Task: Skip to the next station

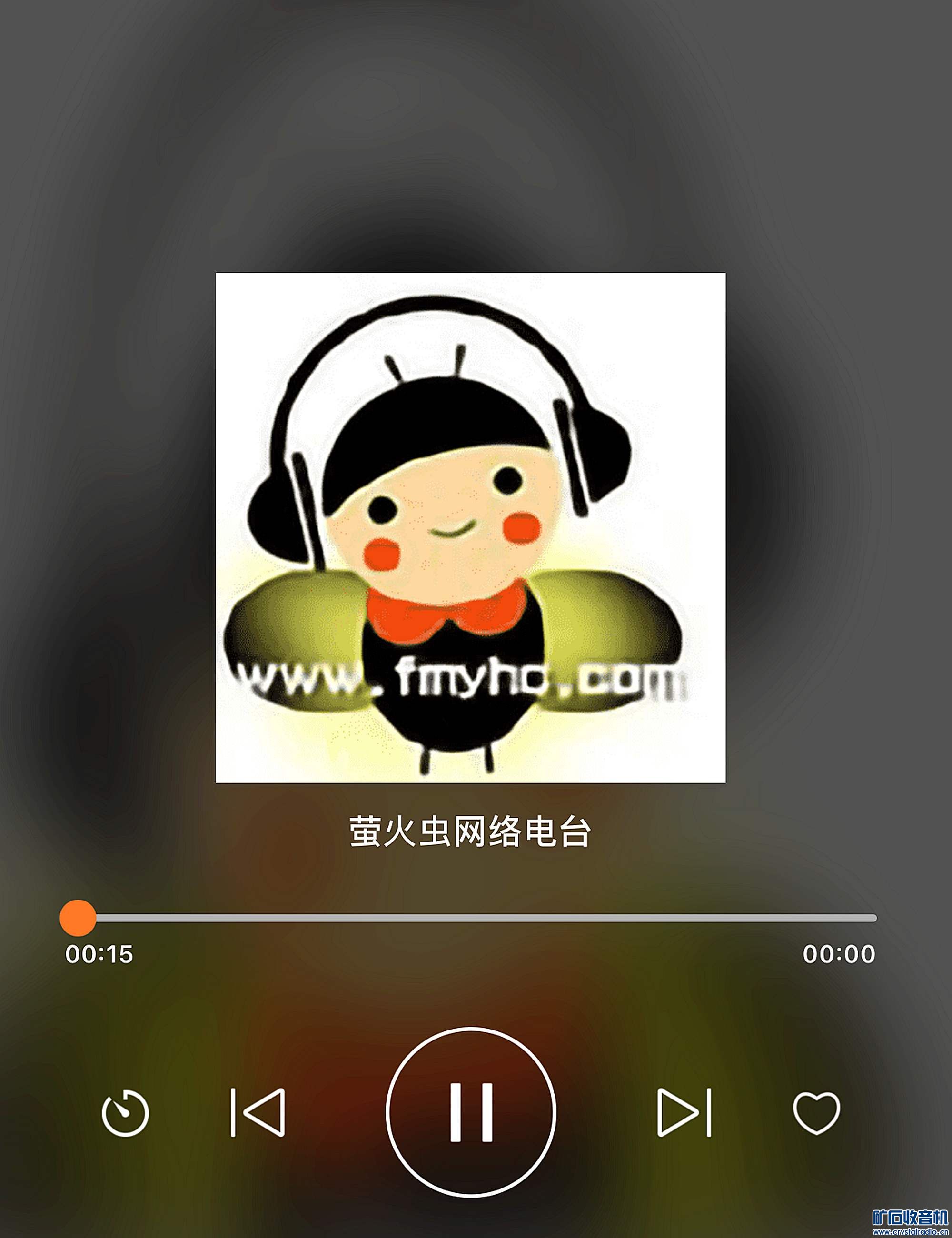Action: click(684, 1112)
